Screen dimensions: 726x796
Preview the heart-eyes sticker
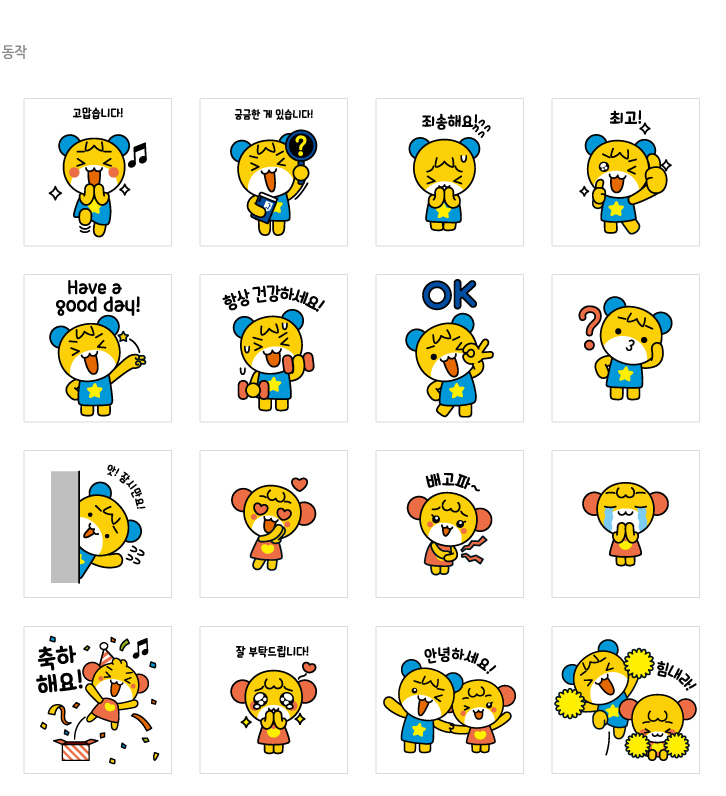click(x=274, y=524)
